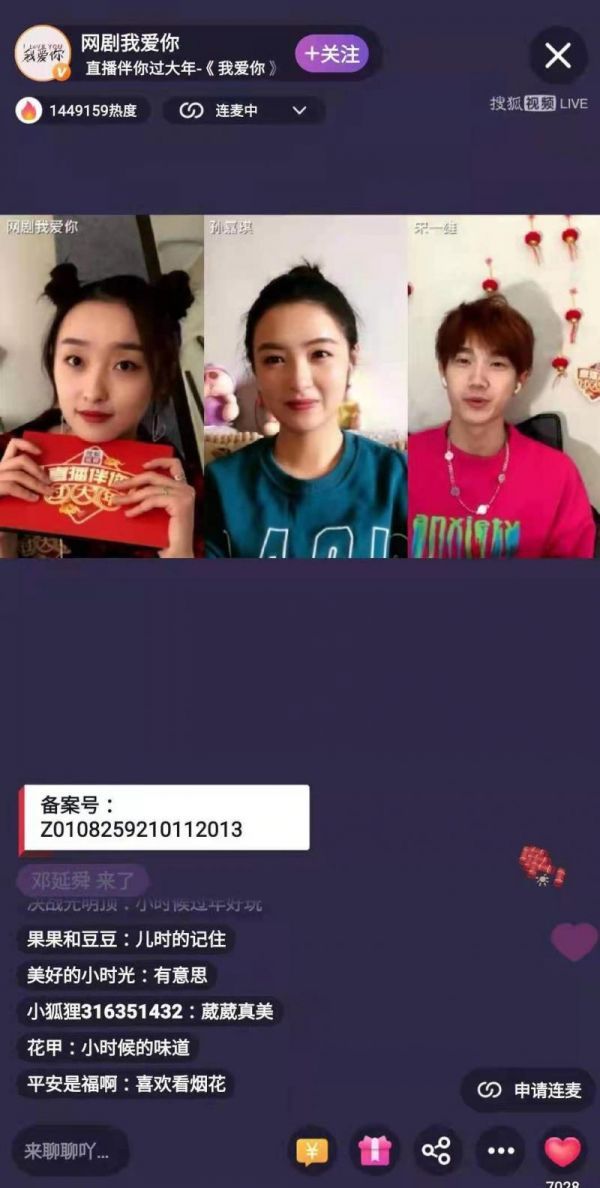Viewport: 600px width, 1188px height.
Task: Send a like with the heart
Action: (x=562, y=1151)
